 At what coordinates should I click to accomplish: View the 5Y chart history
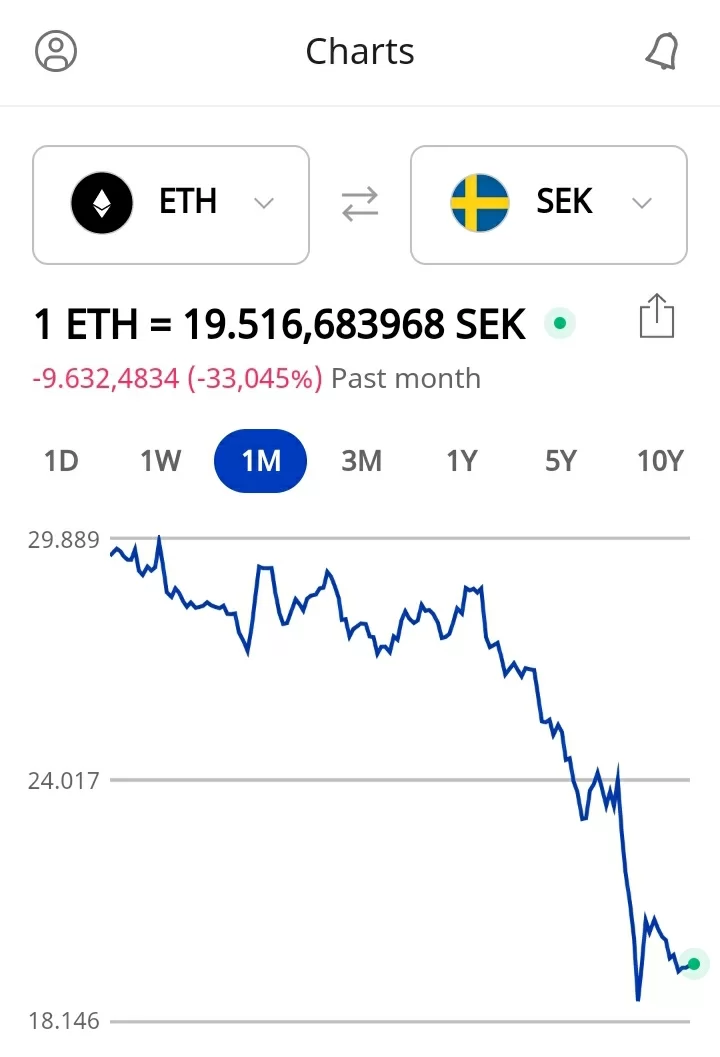[x=561, y=461]
